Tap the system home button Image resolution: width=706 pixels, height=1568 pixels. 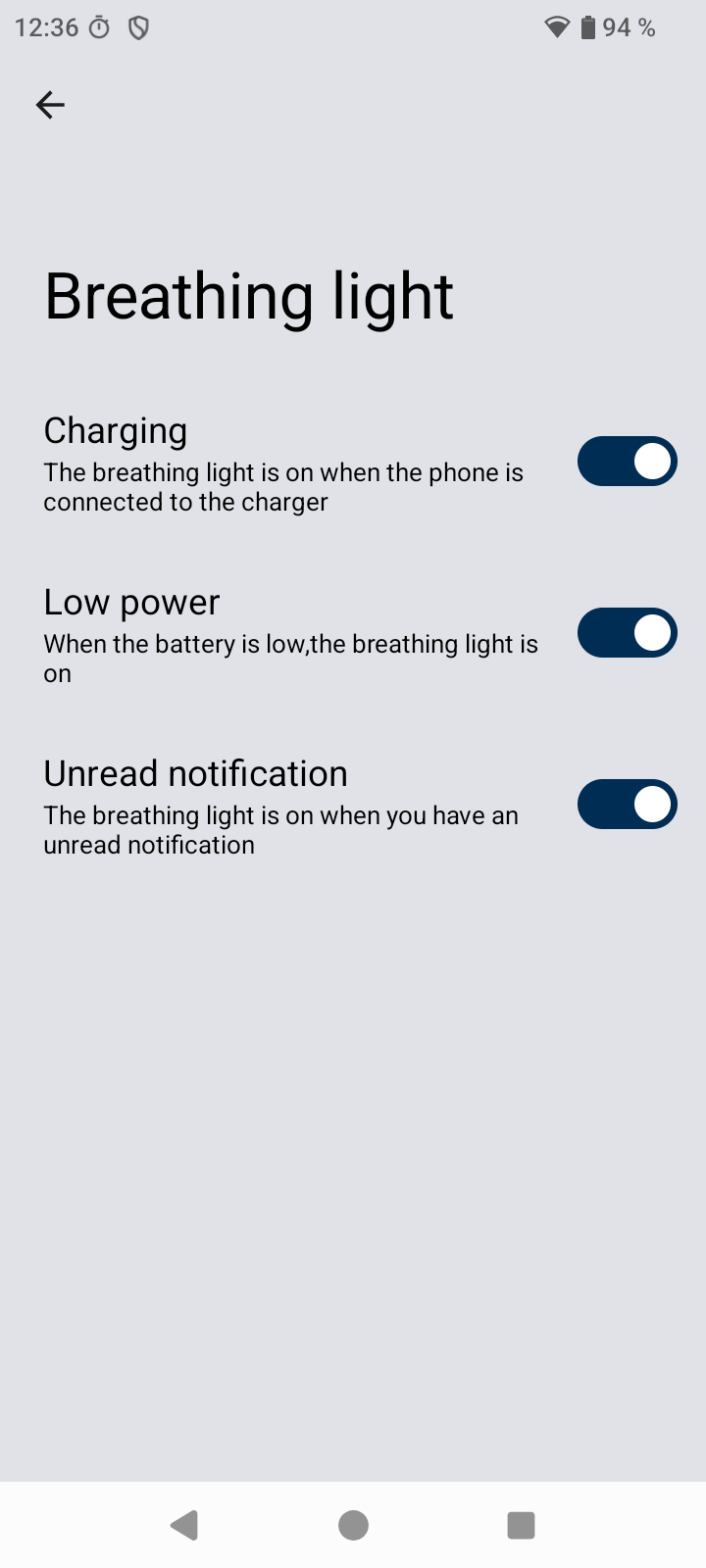click(x=353, y=1525)
